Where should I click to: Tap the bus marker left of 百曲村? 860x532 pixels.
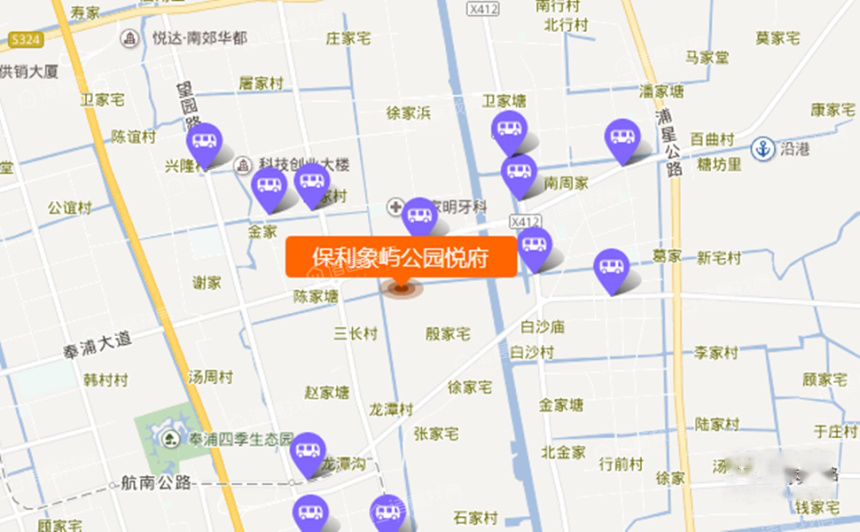[622, 138]
